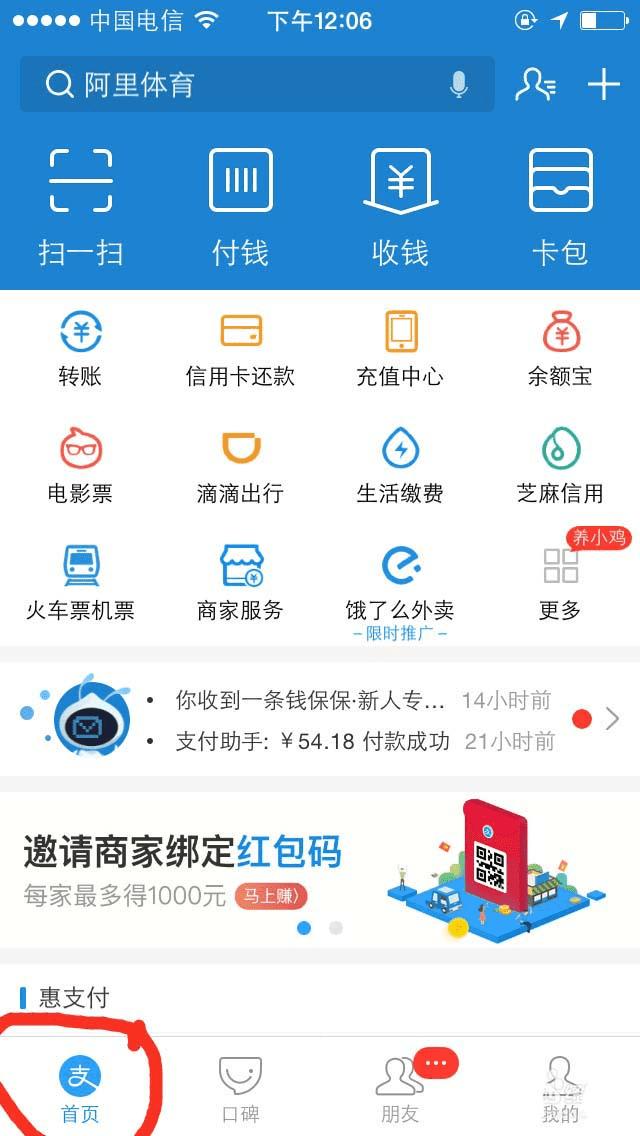Open the plus menu
The height and width of the screenshot is (1136, 640).
point(604,85)
